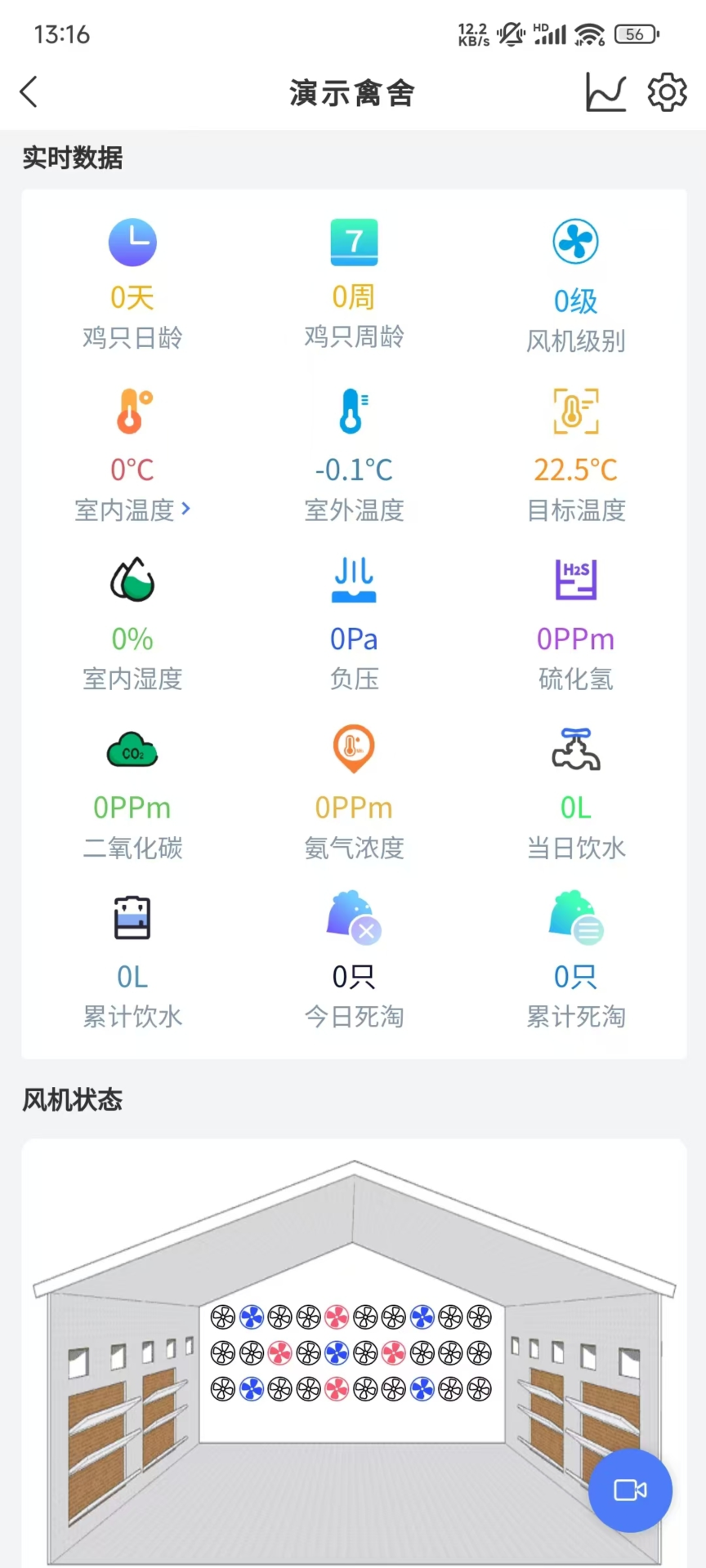Click the 风机状态 section header
Image resolution: width=706 pixels, height=1568 pixels.
pyautogui.click(x=72, y=1100)
